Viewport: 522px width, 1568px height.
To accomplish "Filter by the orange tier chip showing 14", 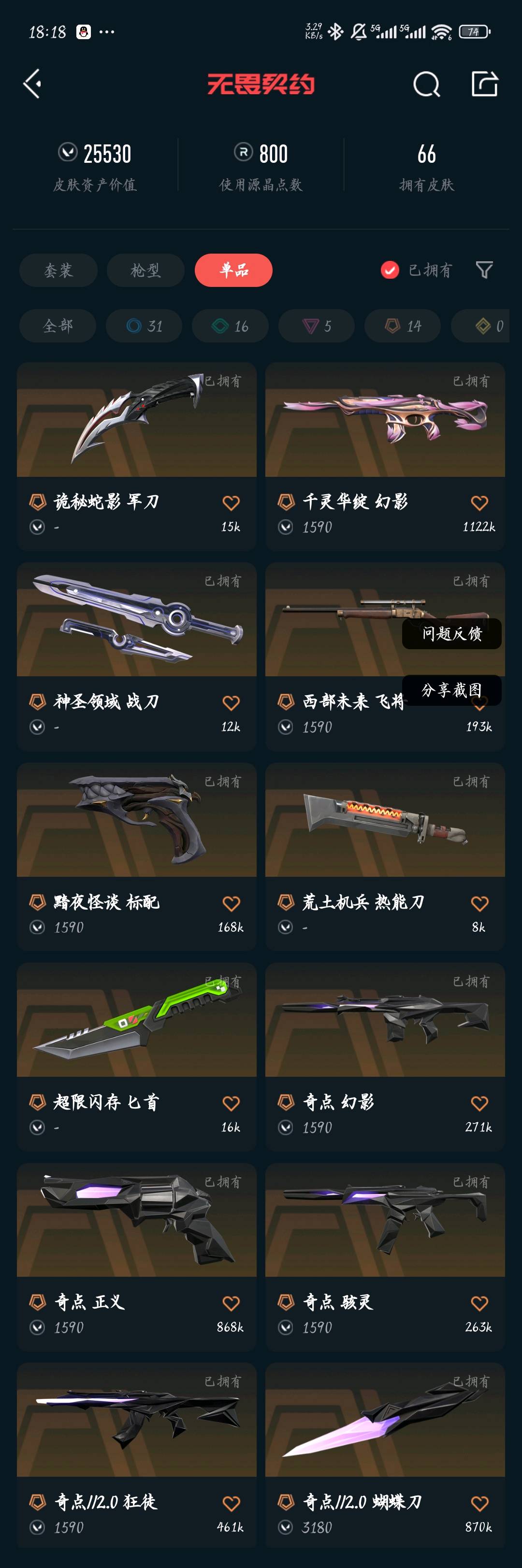I will tap(403, 326).
